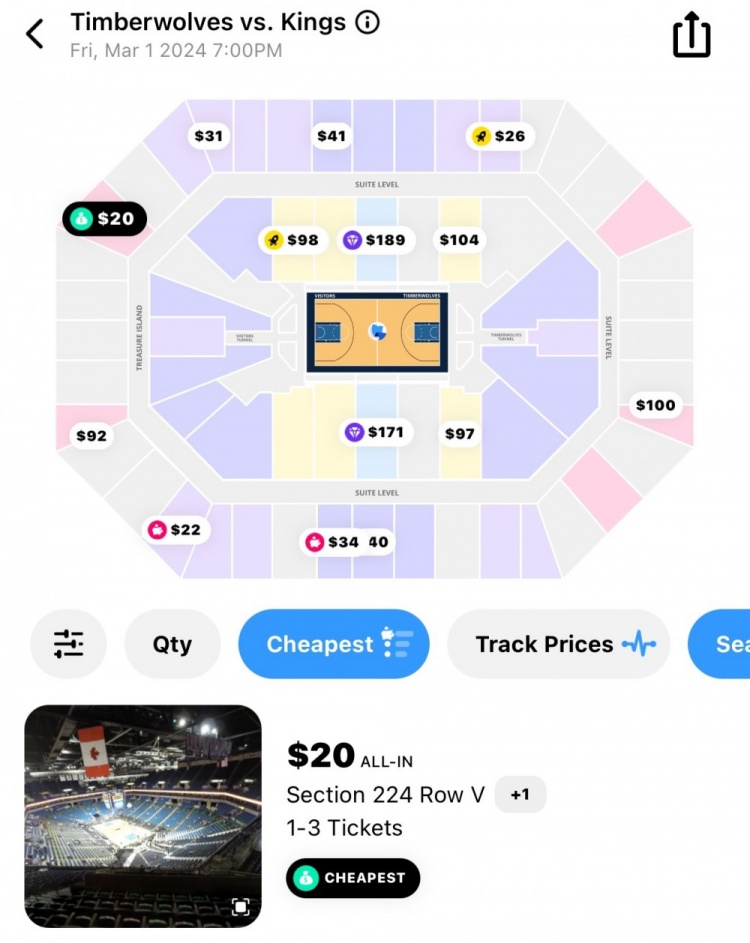Choose the $171 price marker on seat map
Viewport: 750px width, 943px height.
(375, 432)
